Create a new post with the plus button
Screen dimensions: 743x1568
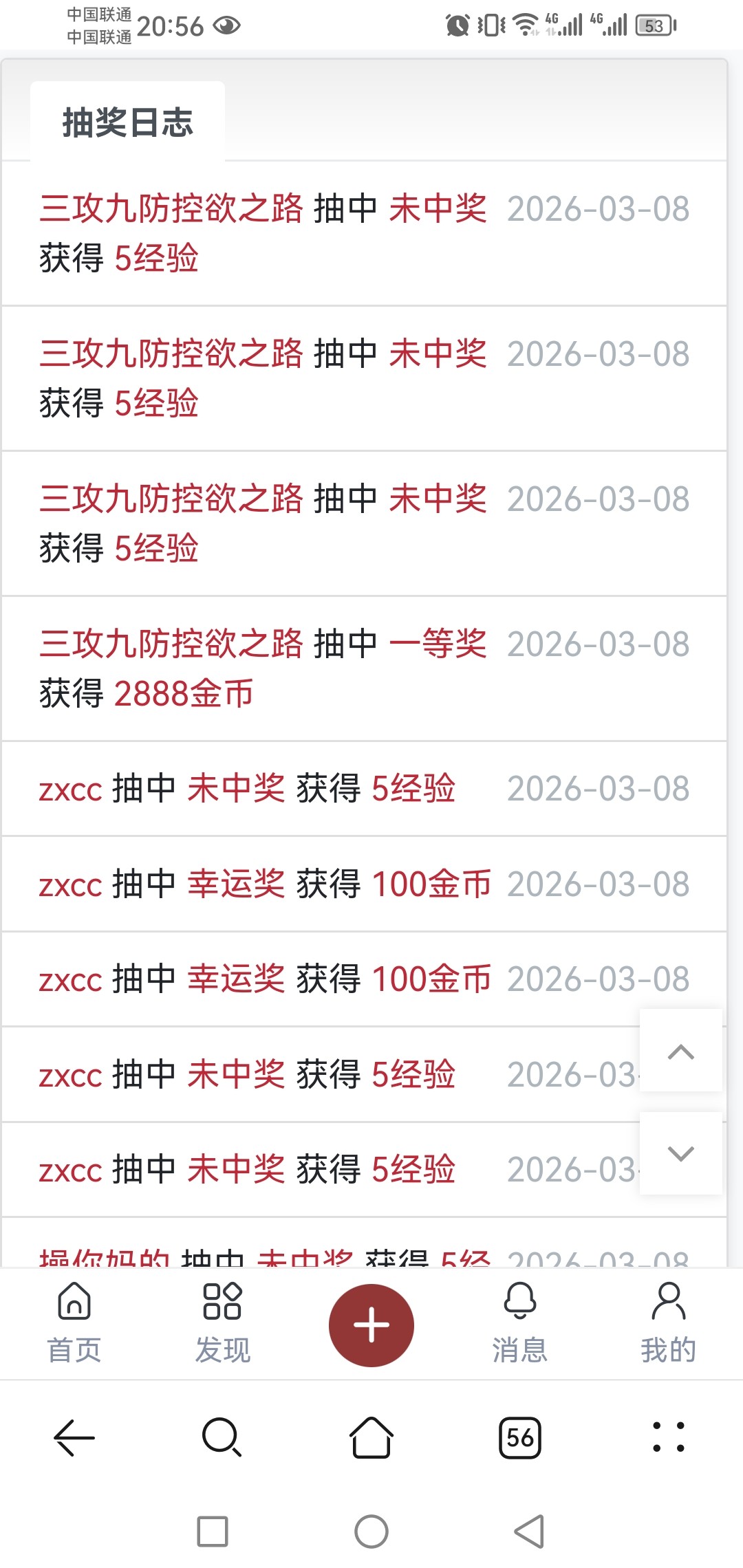(x=371, y=1325)
